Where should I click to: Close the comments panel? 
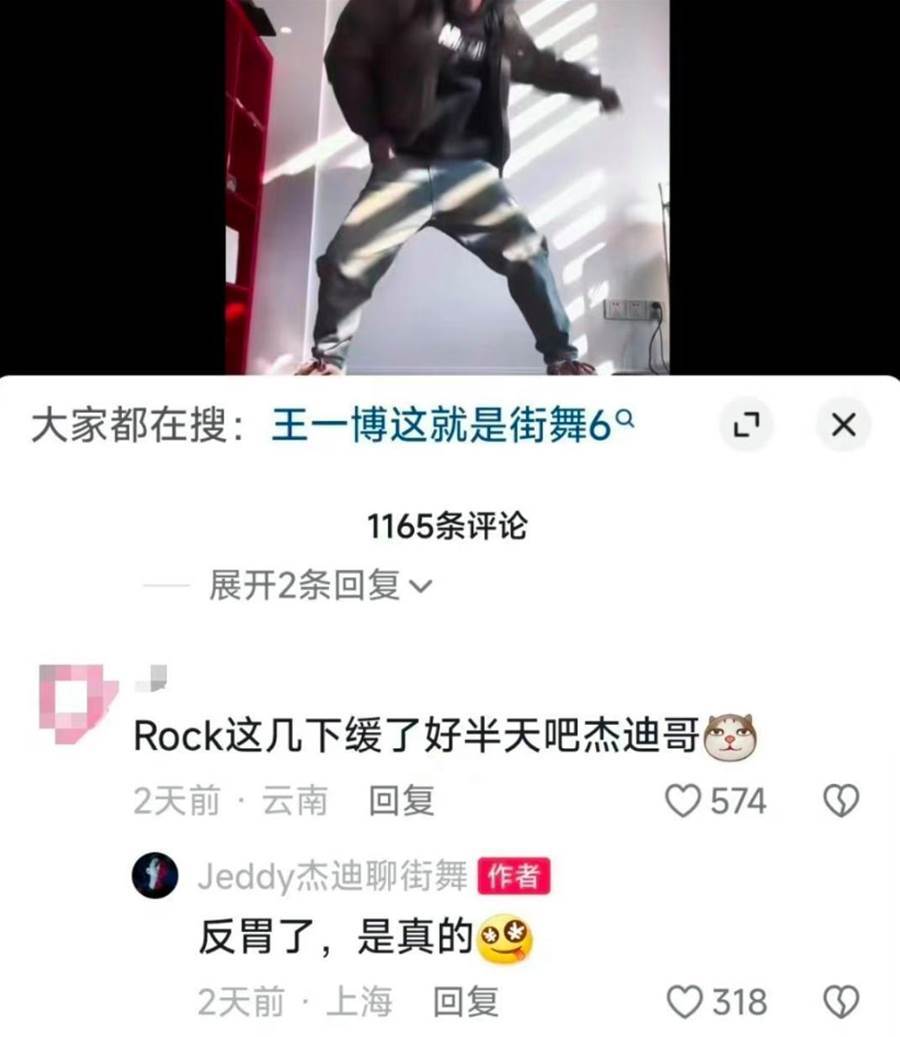[x=843, y=425]
